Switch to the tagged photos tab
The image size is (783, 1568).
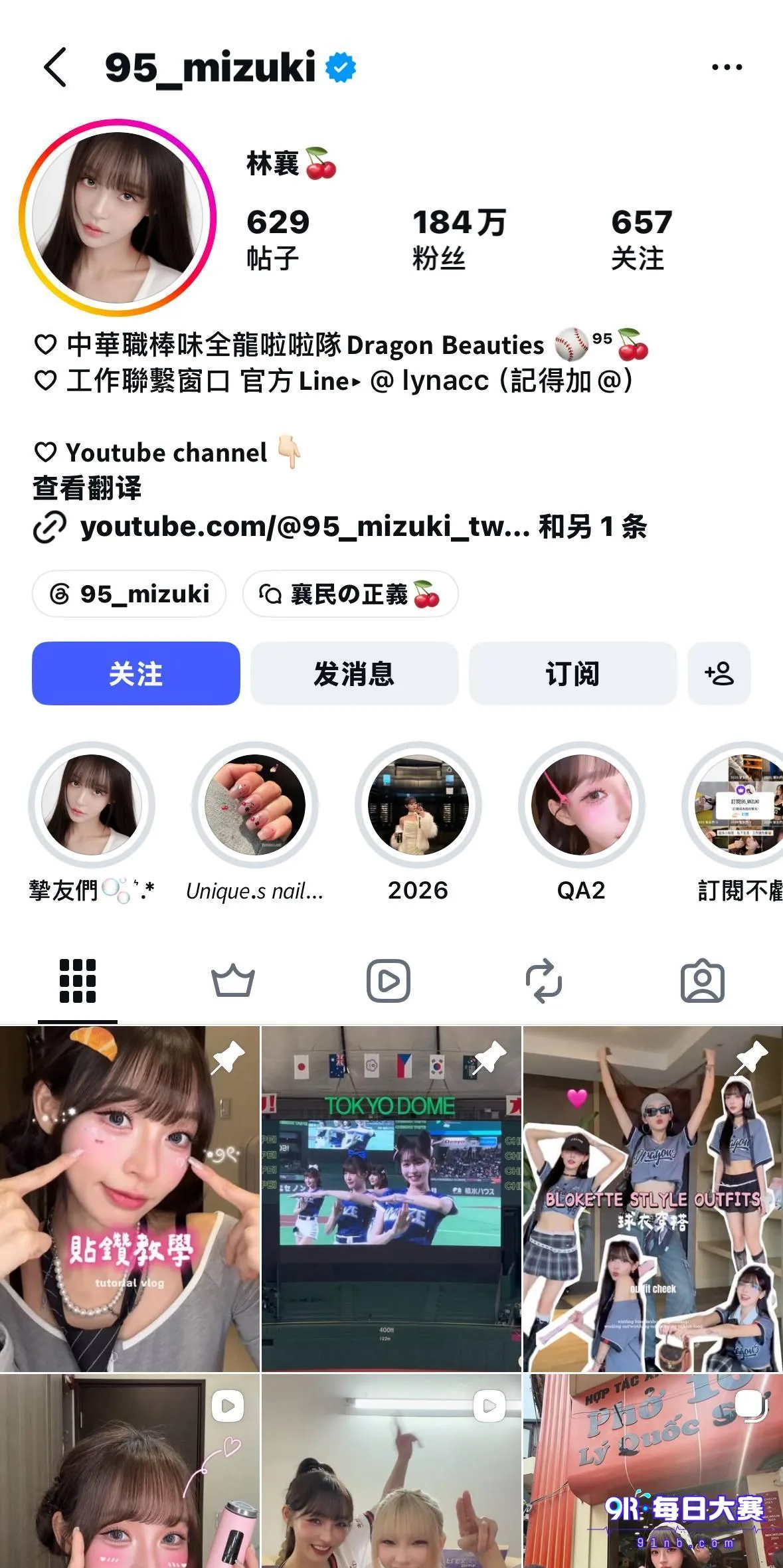point(703,981)
